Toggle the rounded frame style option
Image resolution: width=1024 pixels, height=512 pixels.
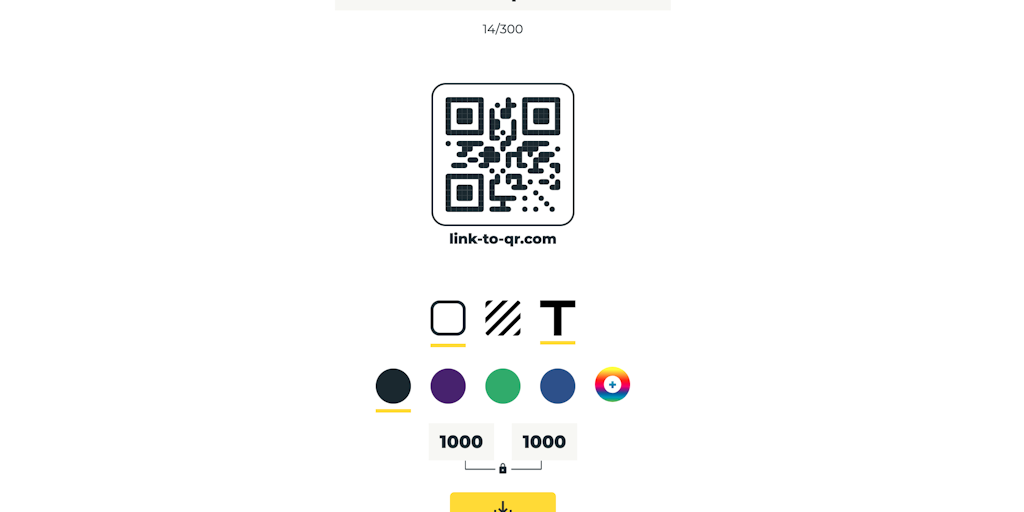[x=448, y=318]
